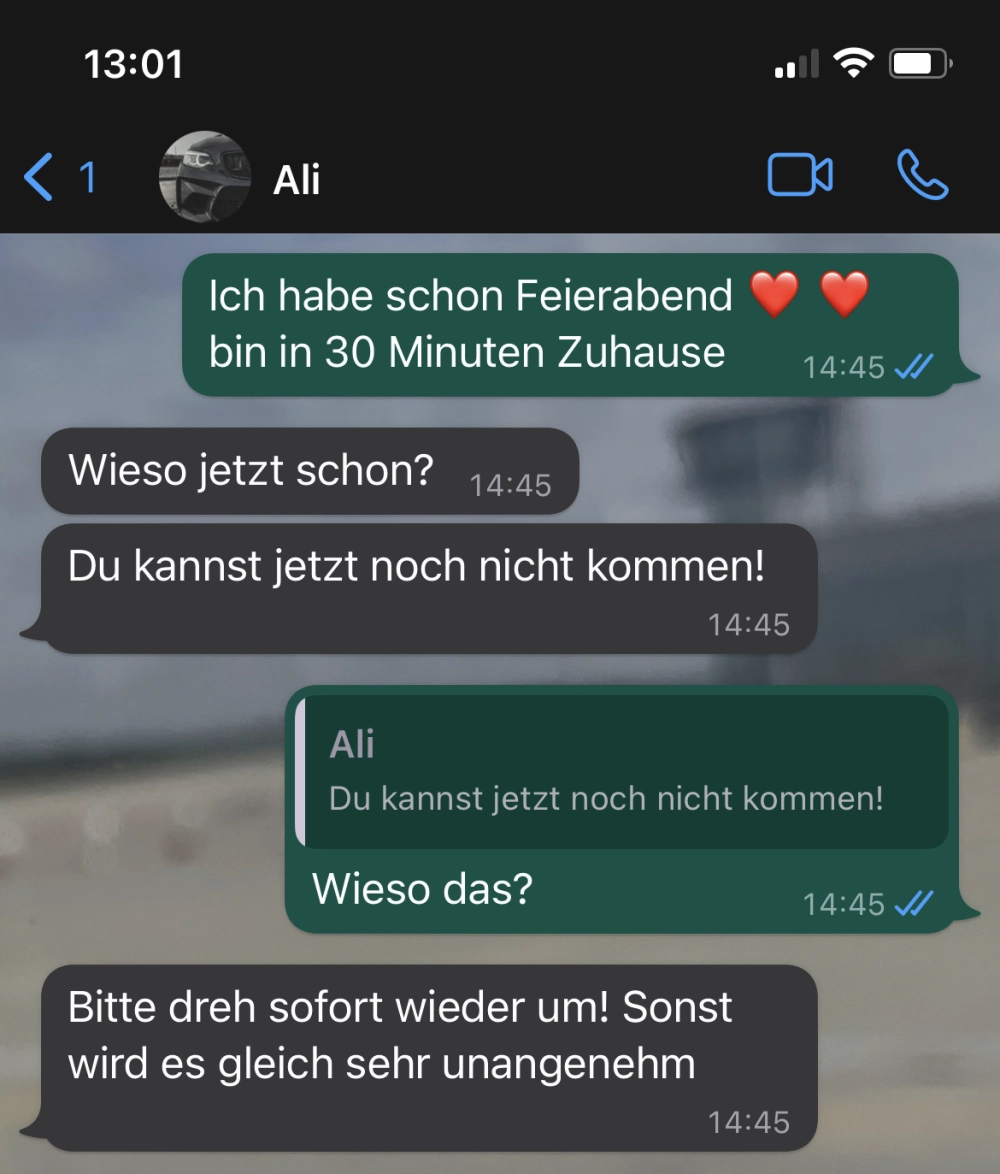Jump to the quoted message from Ali
1000x1174 pixels.
[x=620, y=772]
